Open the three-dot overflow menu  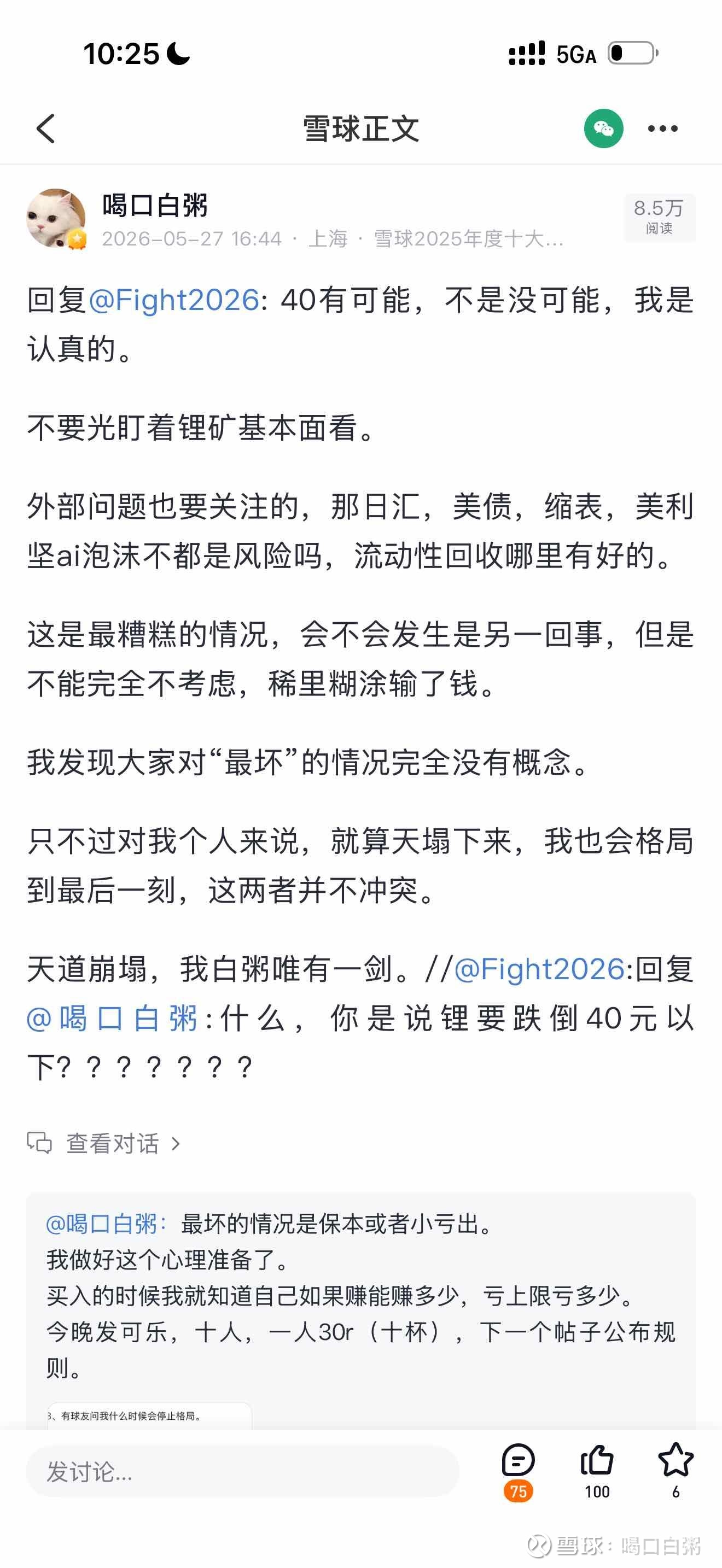(x=662, y=128)
